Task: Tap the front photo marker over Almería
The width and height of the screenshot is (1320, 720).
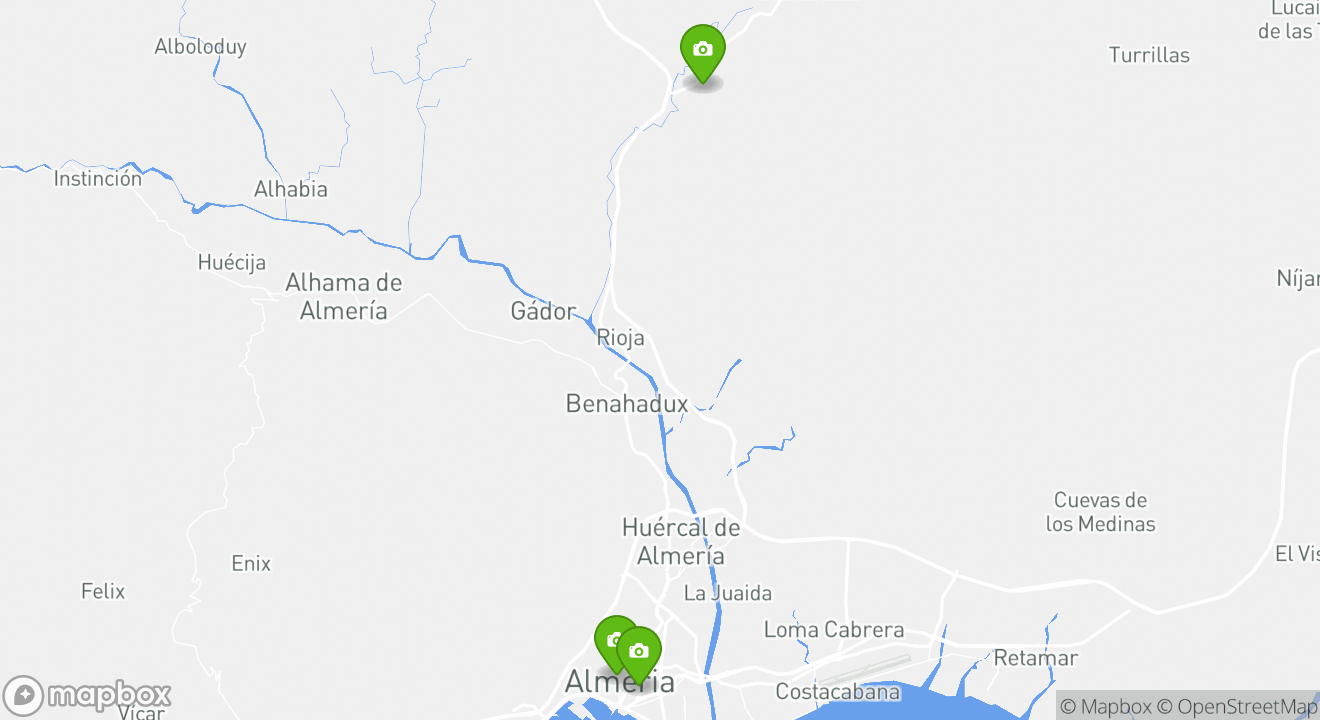Action: (x=639, y=652)
